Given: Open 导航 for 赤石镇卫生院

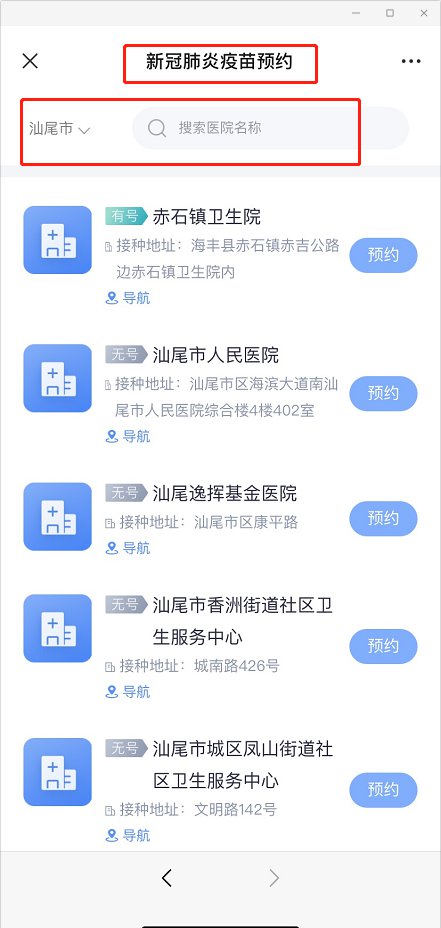Looking at the screenshot, I should 128,298.
